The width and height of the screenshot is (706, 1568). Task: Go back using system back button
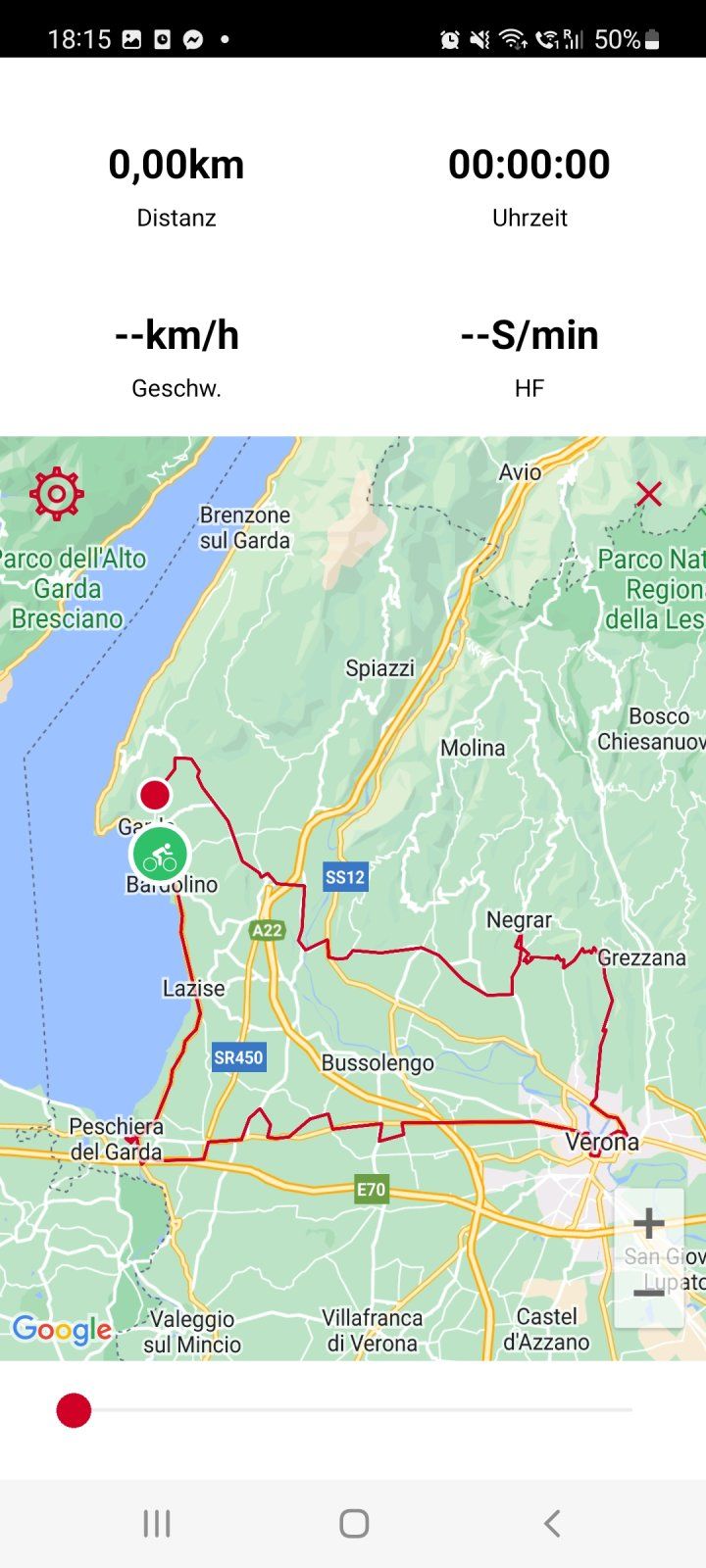point(552,1523)
